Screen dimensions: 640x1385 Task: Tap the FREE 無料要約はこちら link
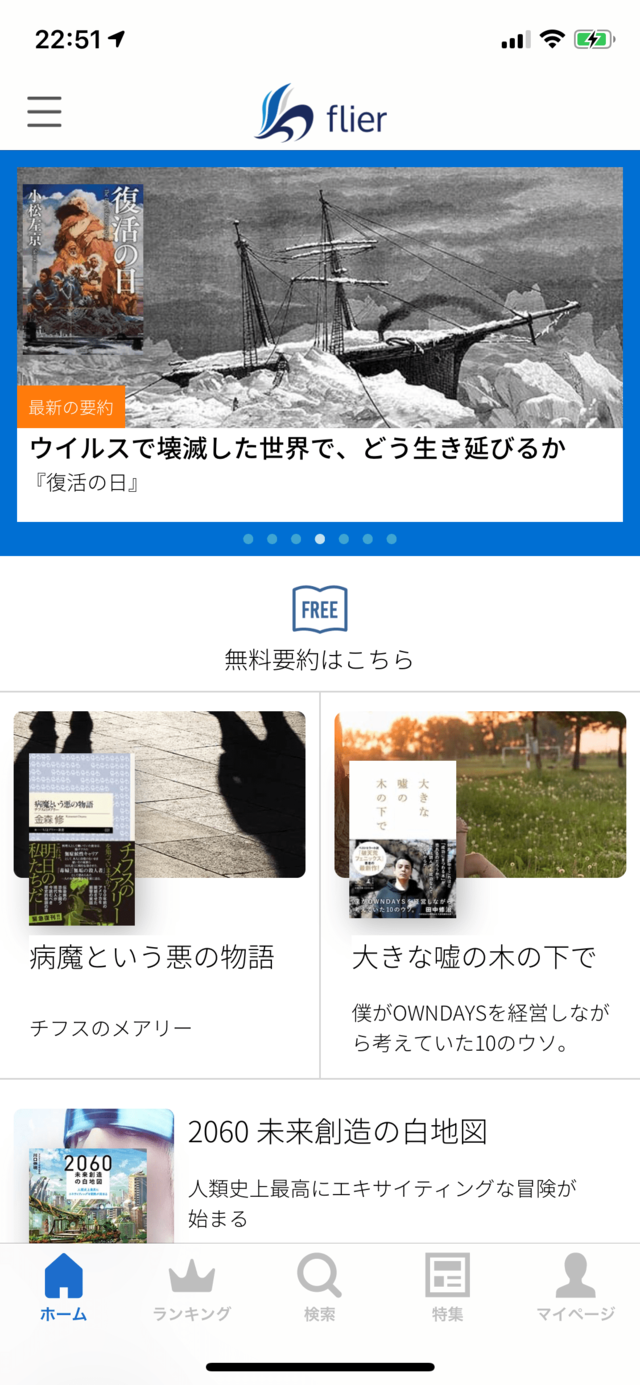click(x=320, y=627)
